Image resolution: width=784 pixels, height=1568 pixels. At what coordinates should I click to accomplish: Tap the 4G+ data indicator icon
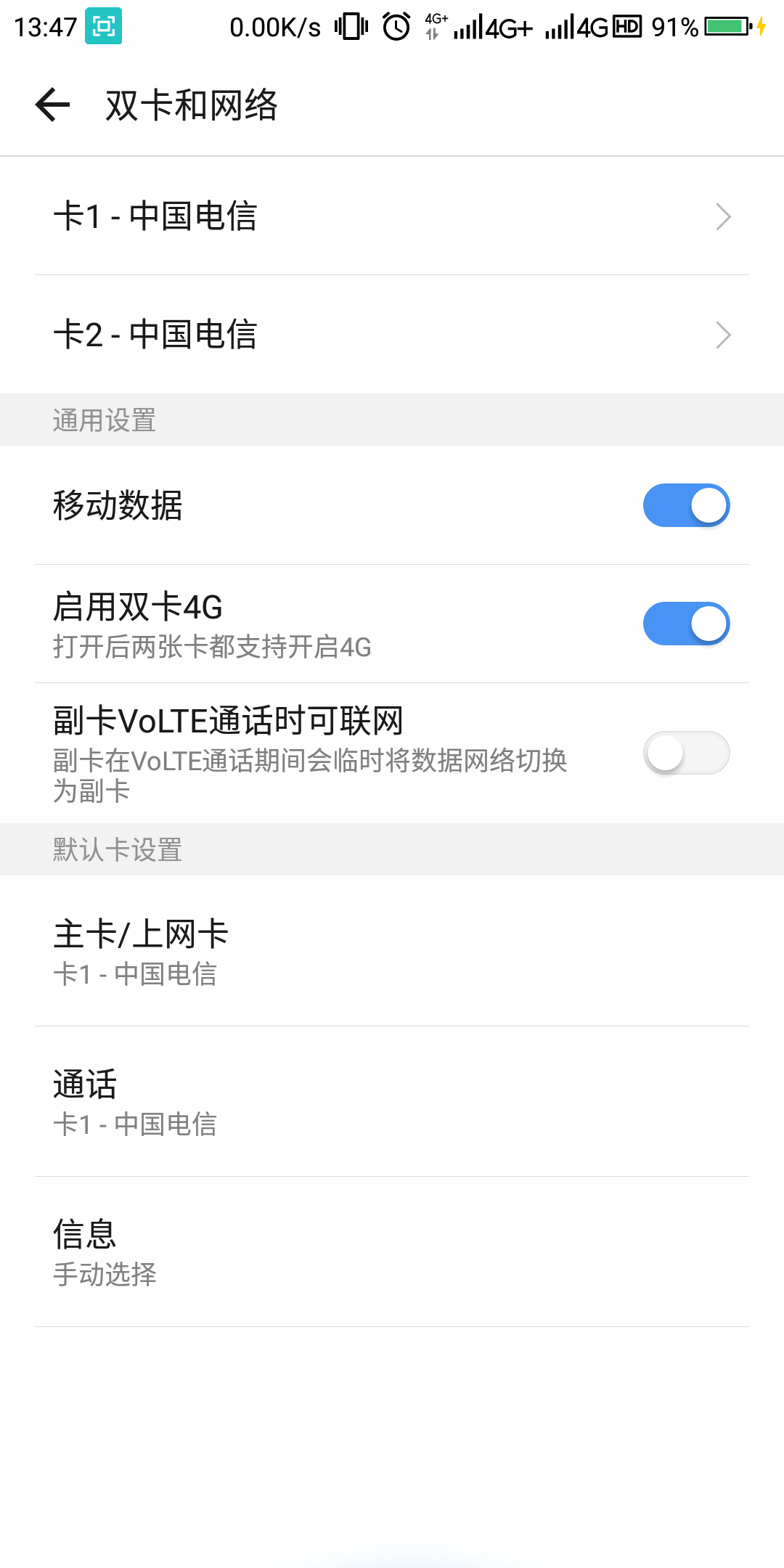(x=434, y=25)
